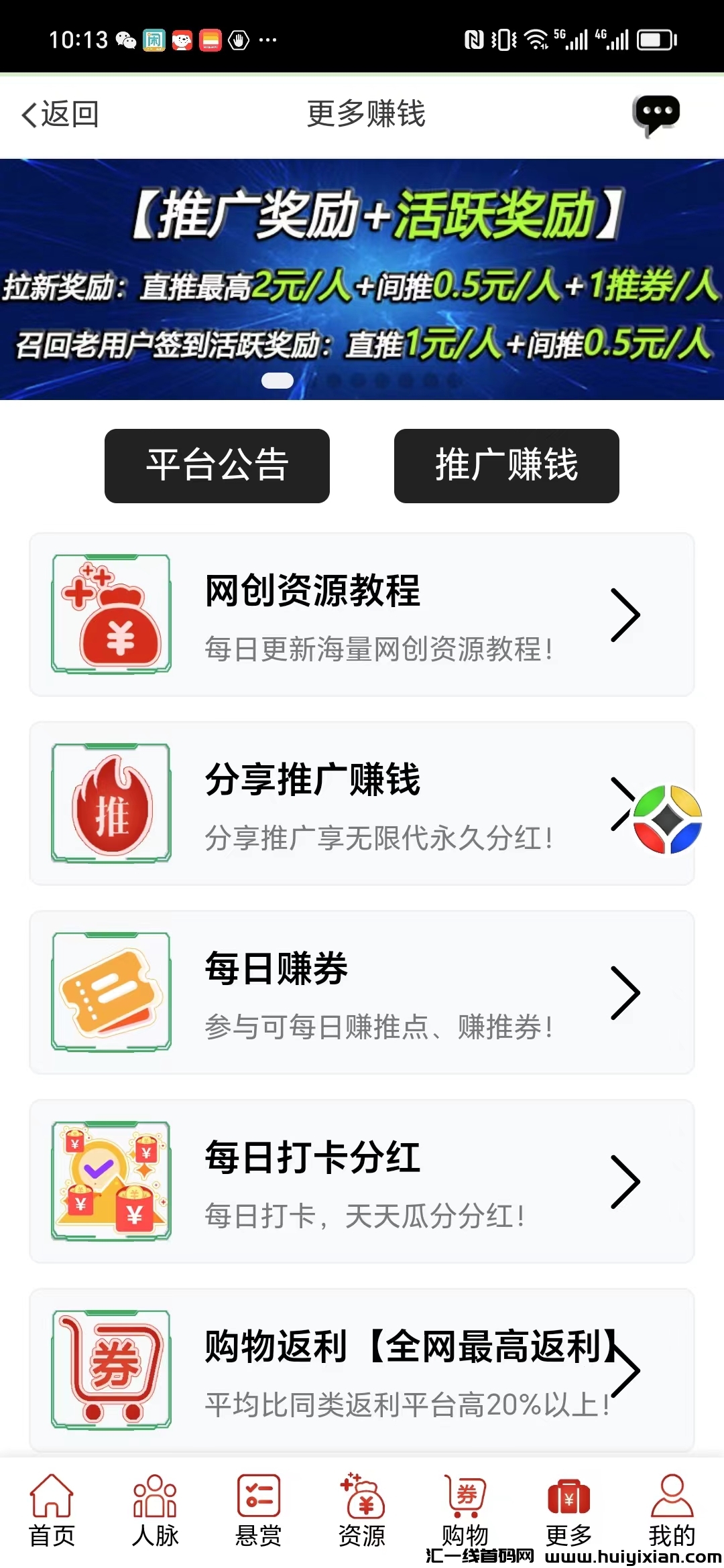
Task: Open 购物返利 rebate row
Action: [x=362, y=1370]
